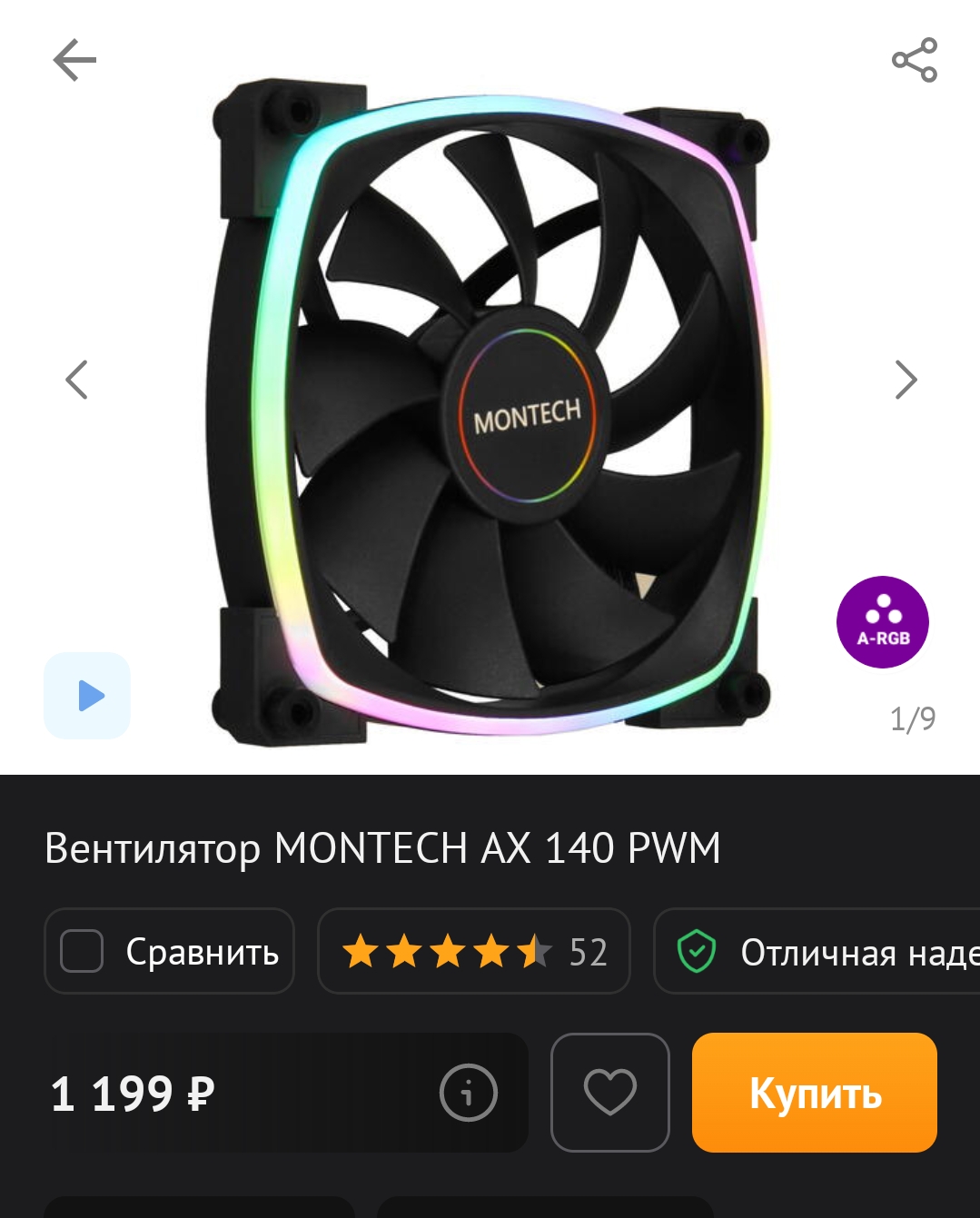Share this product

914,61
